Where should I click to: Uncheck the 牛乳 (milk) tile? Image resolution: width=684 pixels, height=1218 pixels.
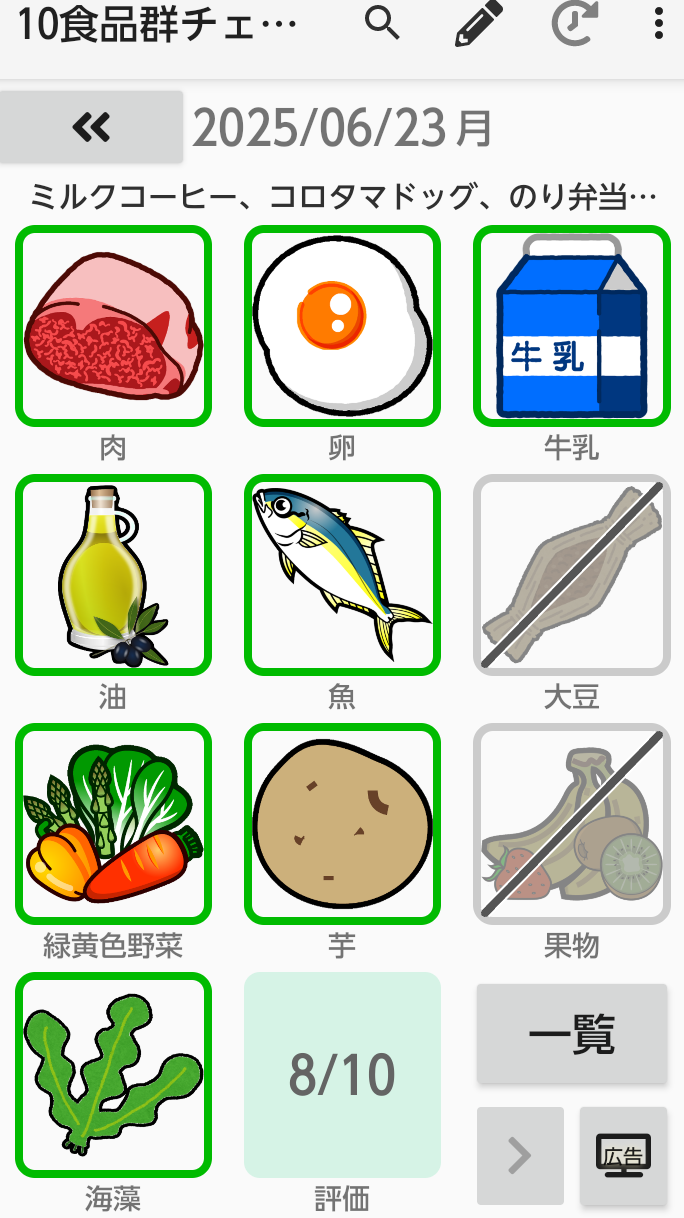click(571, 326)
